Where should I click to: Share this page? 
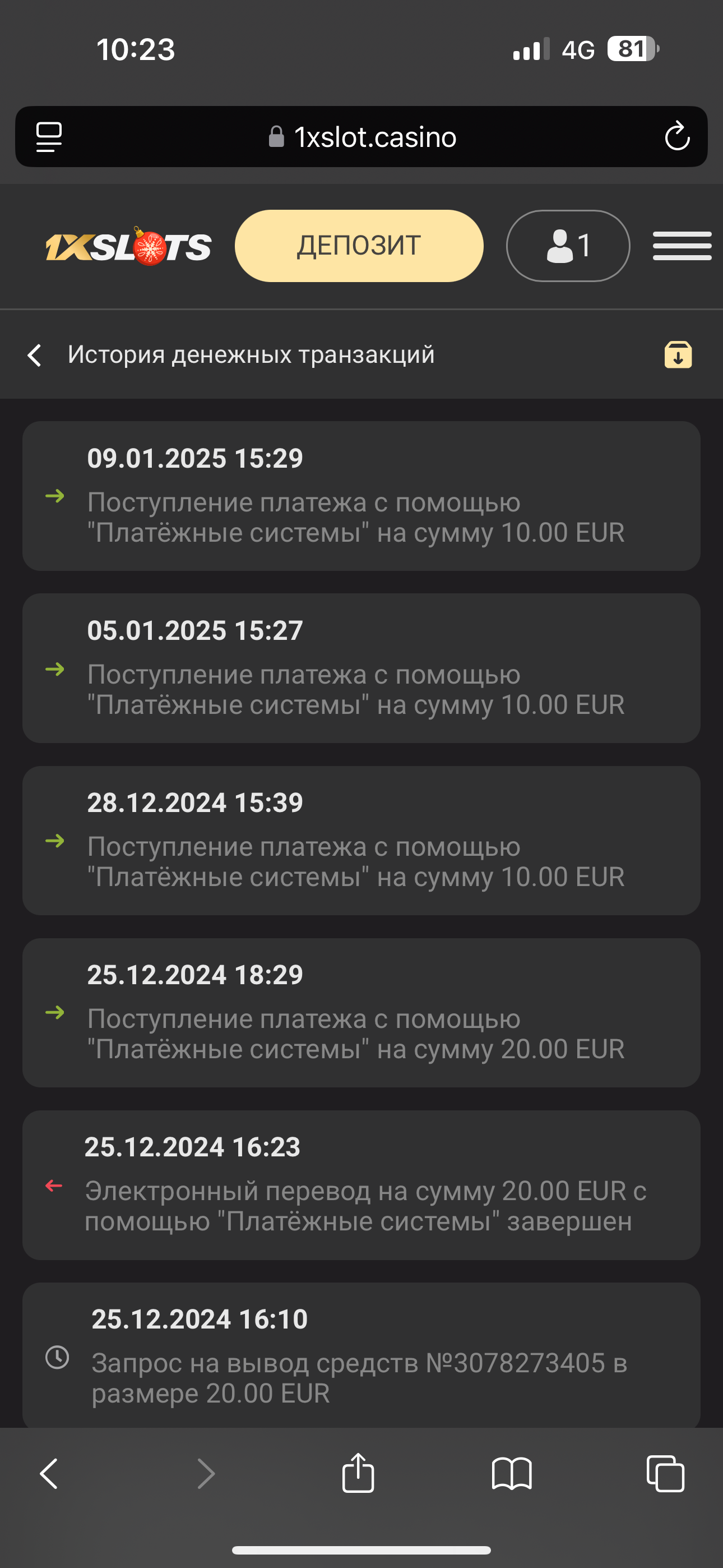359,1473
